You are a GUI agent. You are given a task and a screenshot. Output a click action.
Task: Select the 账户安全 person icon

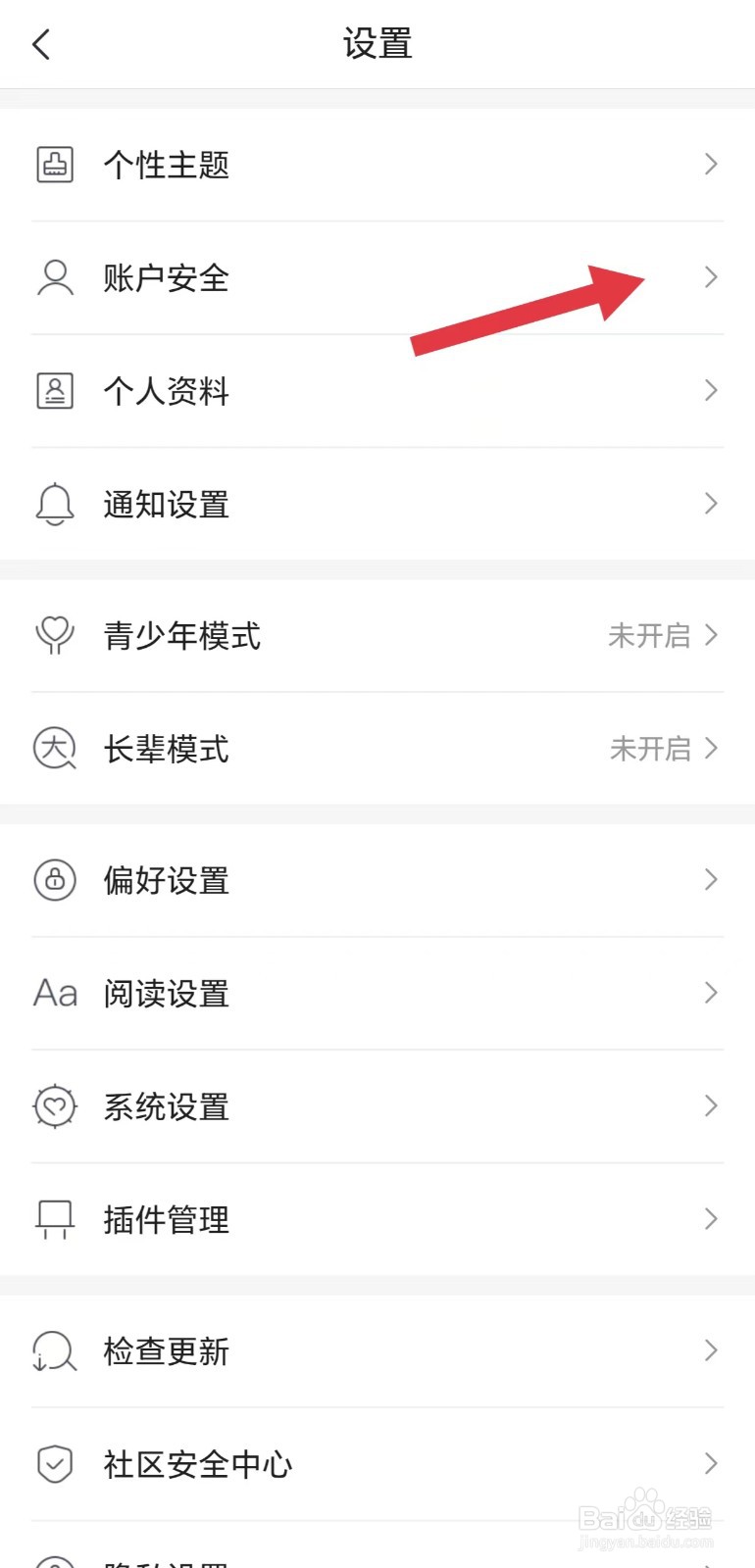tap(55, 277)
